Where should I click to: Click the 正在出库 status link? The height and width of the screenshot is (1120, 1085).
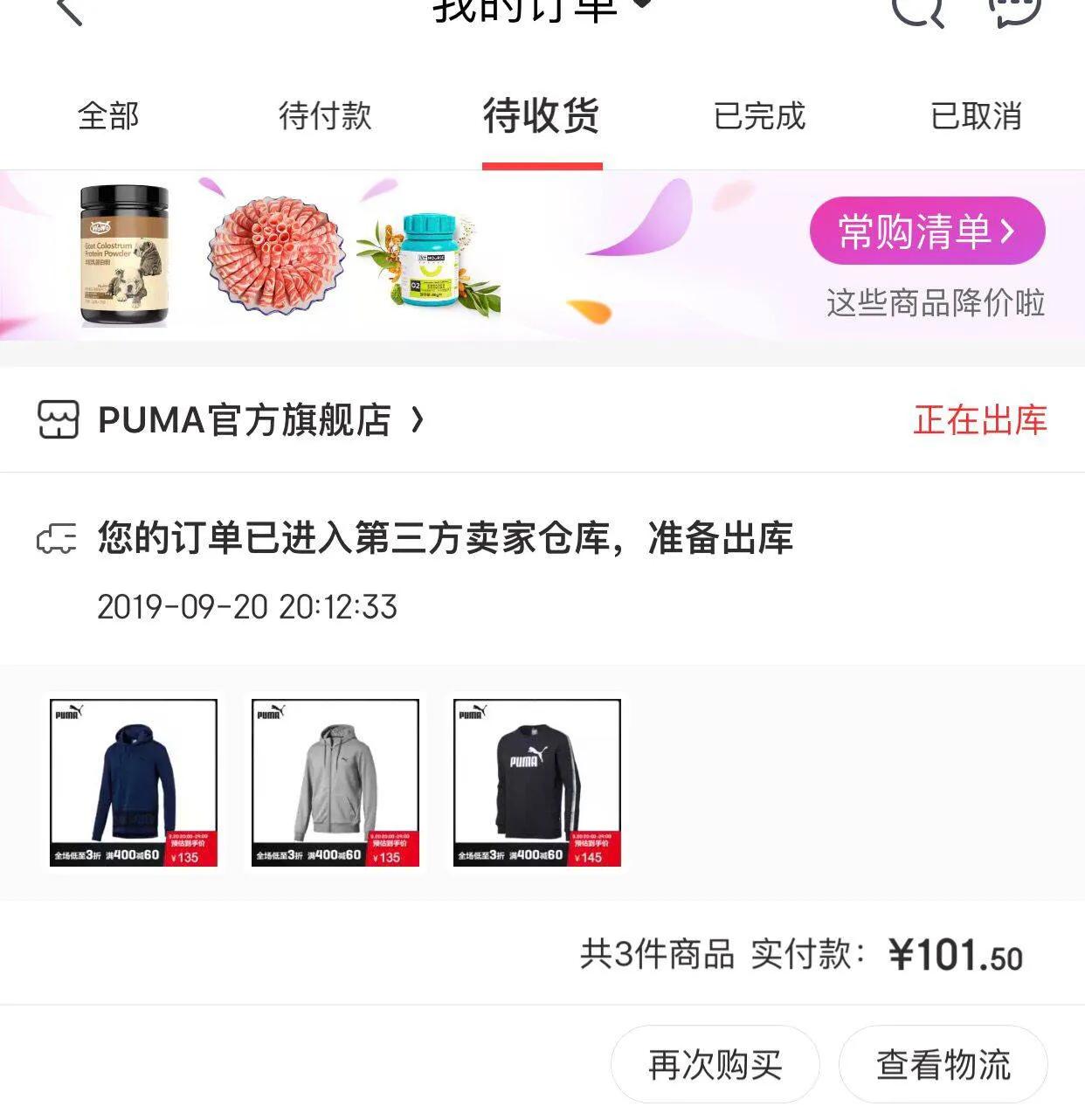(980, 422)
